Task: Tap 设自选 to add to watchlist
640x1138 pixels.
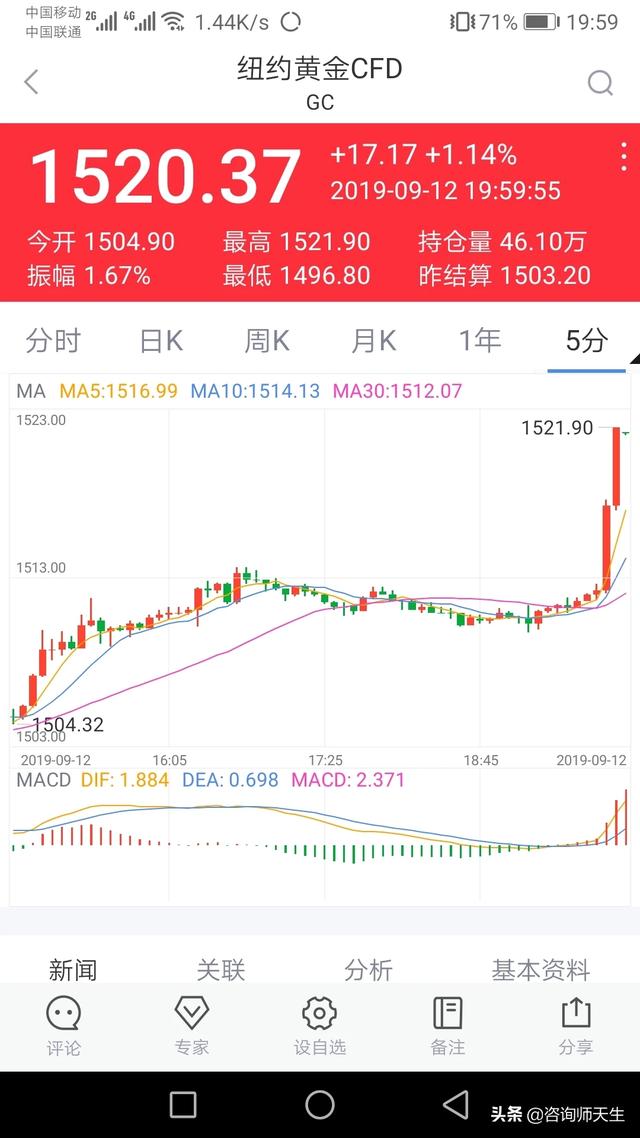Action: coord(319,1026)
